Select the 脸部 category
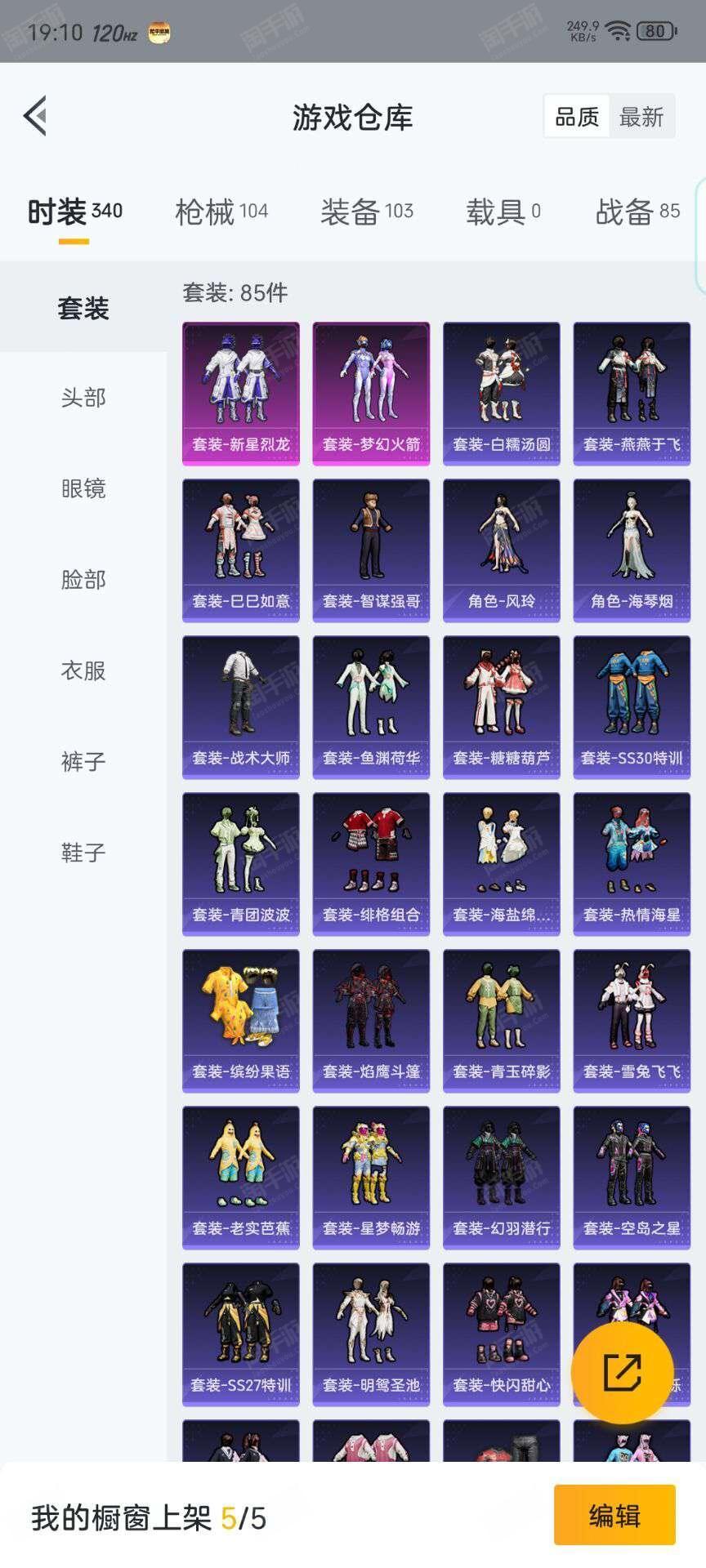 [83, 580]
